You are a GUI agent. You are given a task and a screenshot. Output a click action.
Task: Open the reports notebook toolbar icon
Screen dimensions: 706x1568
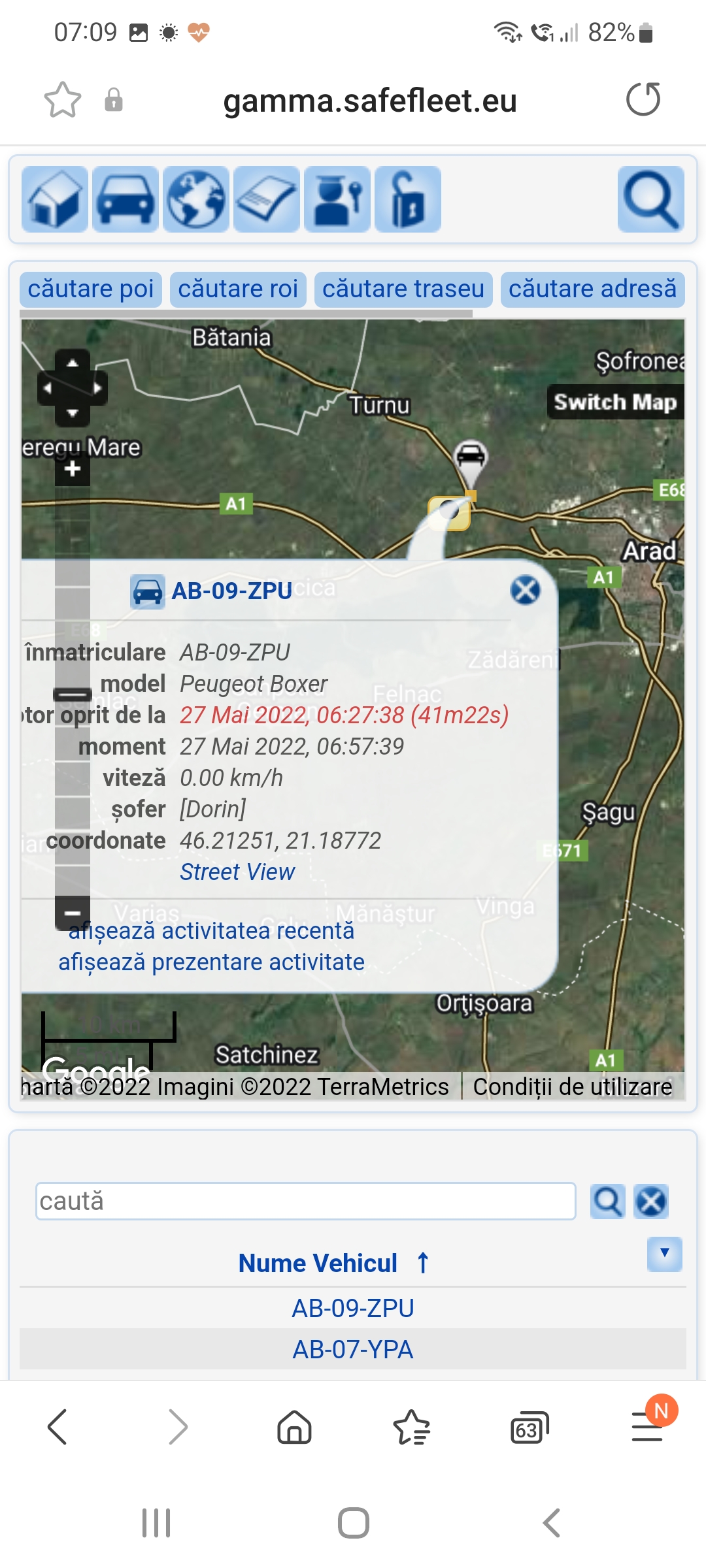pos(267,199)
